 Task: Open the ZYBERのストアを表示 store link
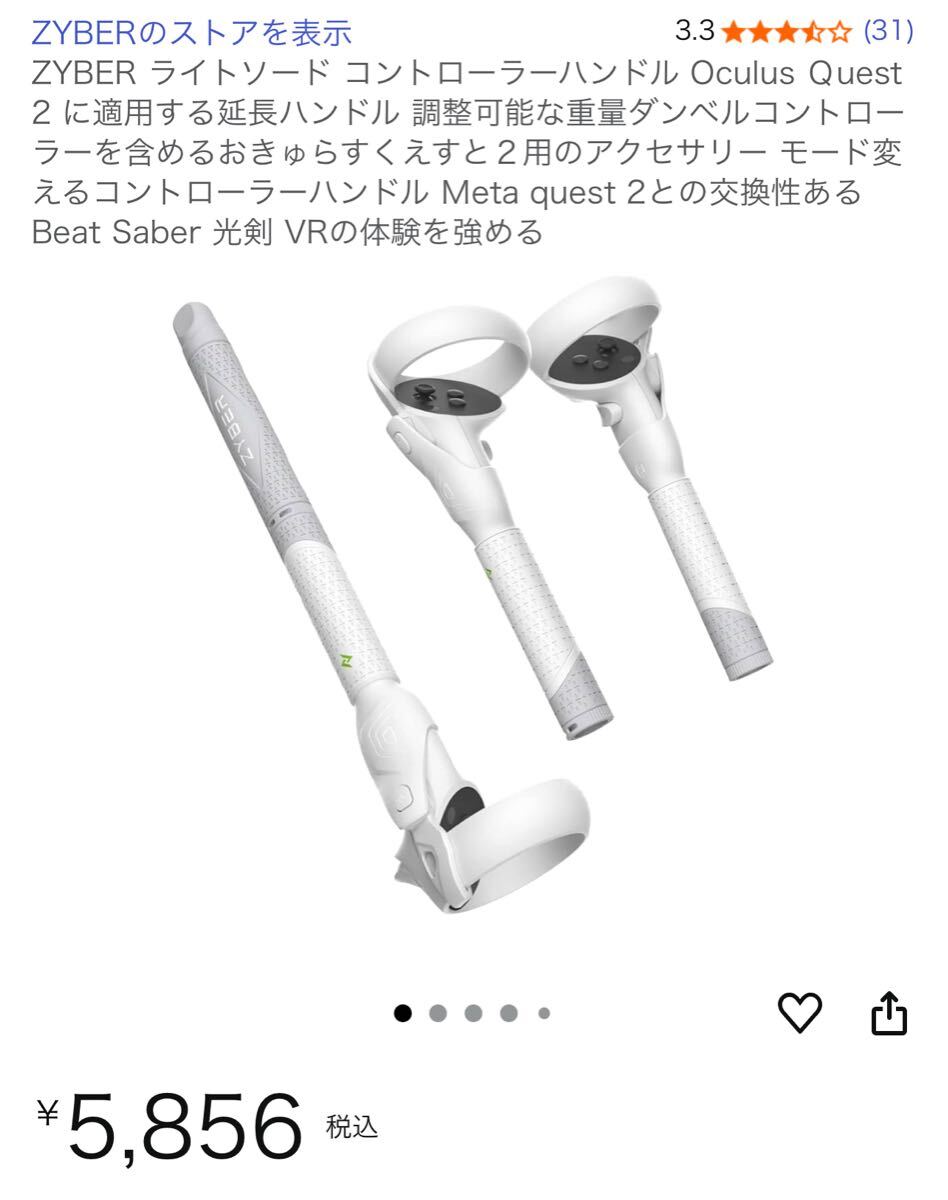coord(192,33)
